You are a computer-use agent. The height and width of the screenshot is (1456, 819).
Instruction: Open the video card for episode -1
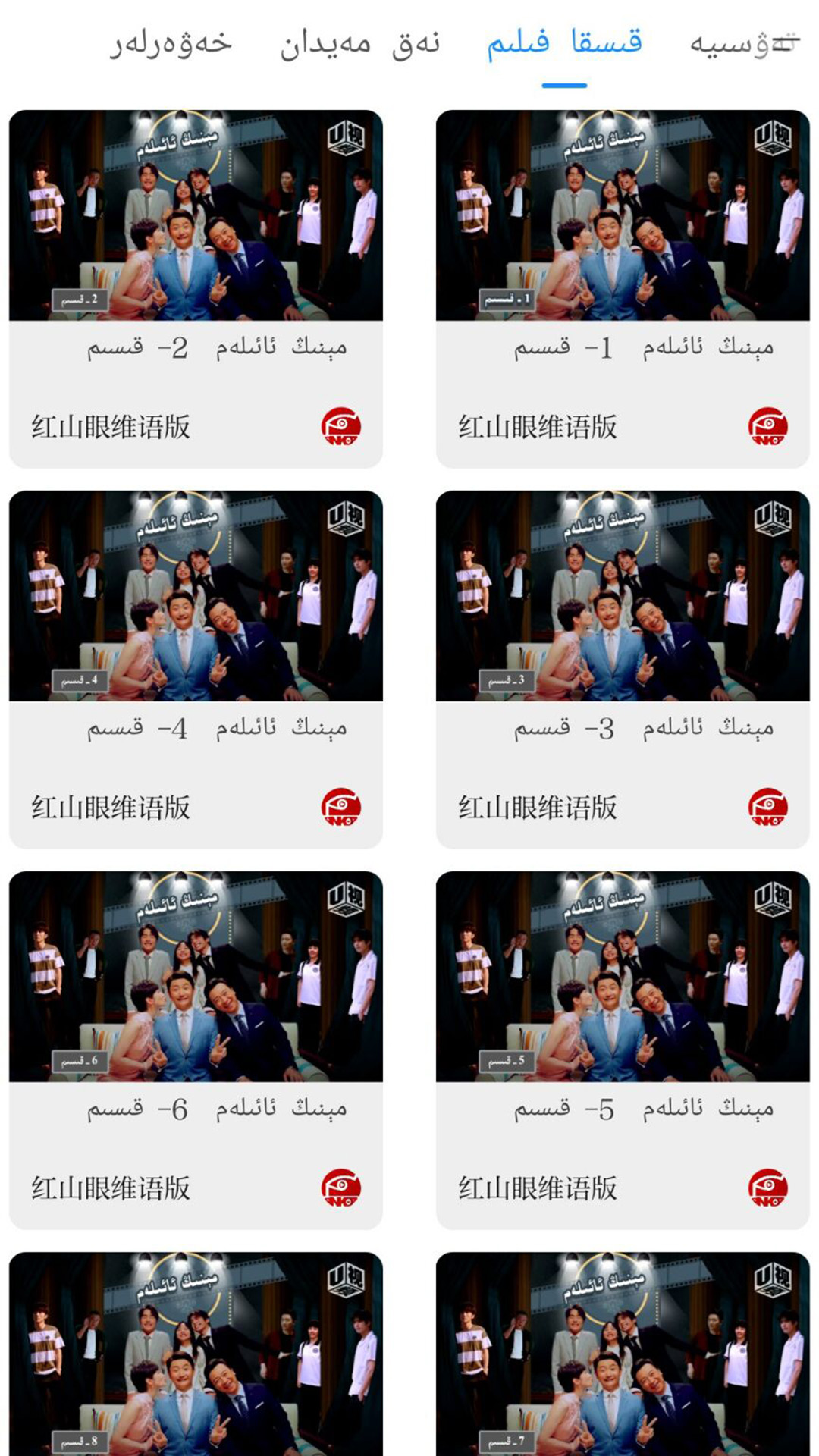click(623, 289)
